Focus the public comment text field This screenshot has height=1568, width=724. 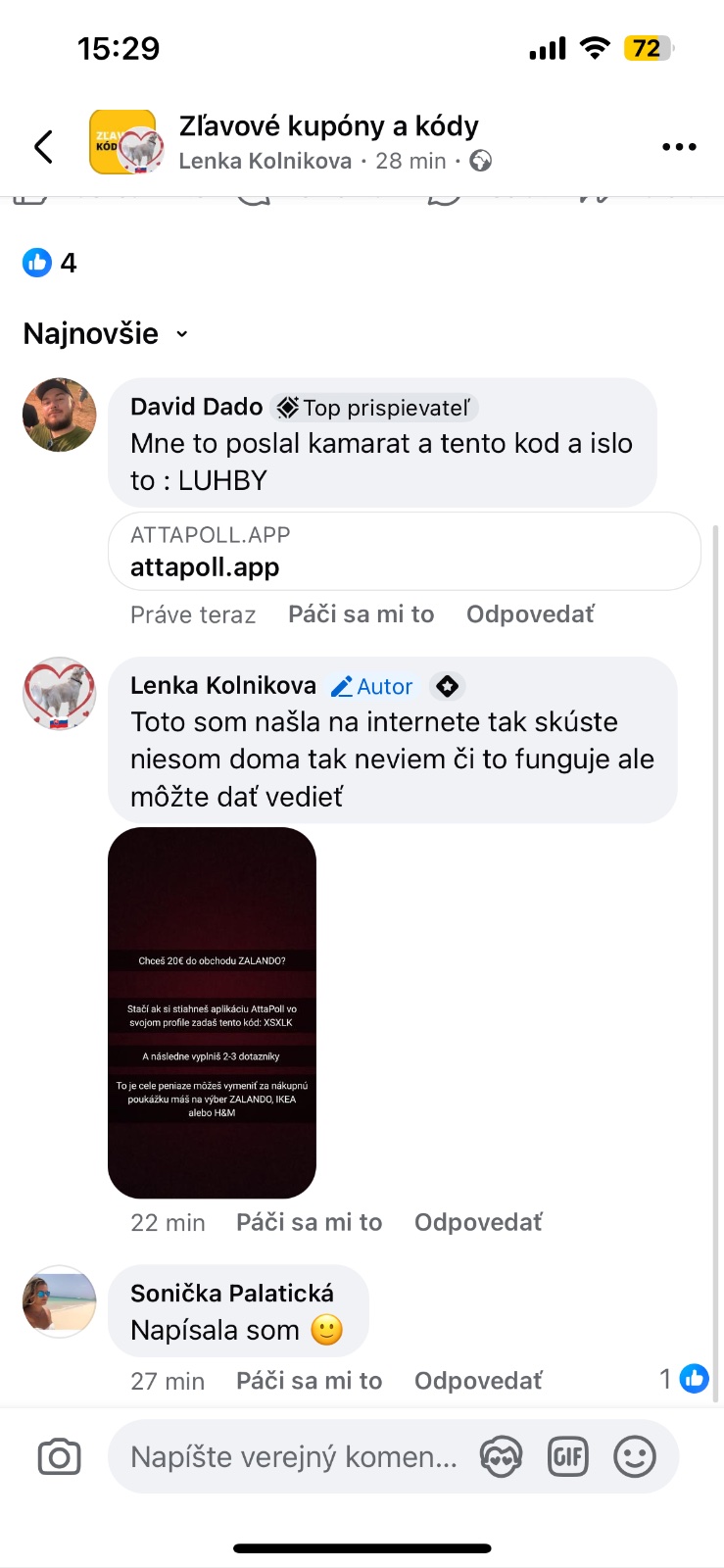[294, 1457]
